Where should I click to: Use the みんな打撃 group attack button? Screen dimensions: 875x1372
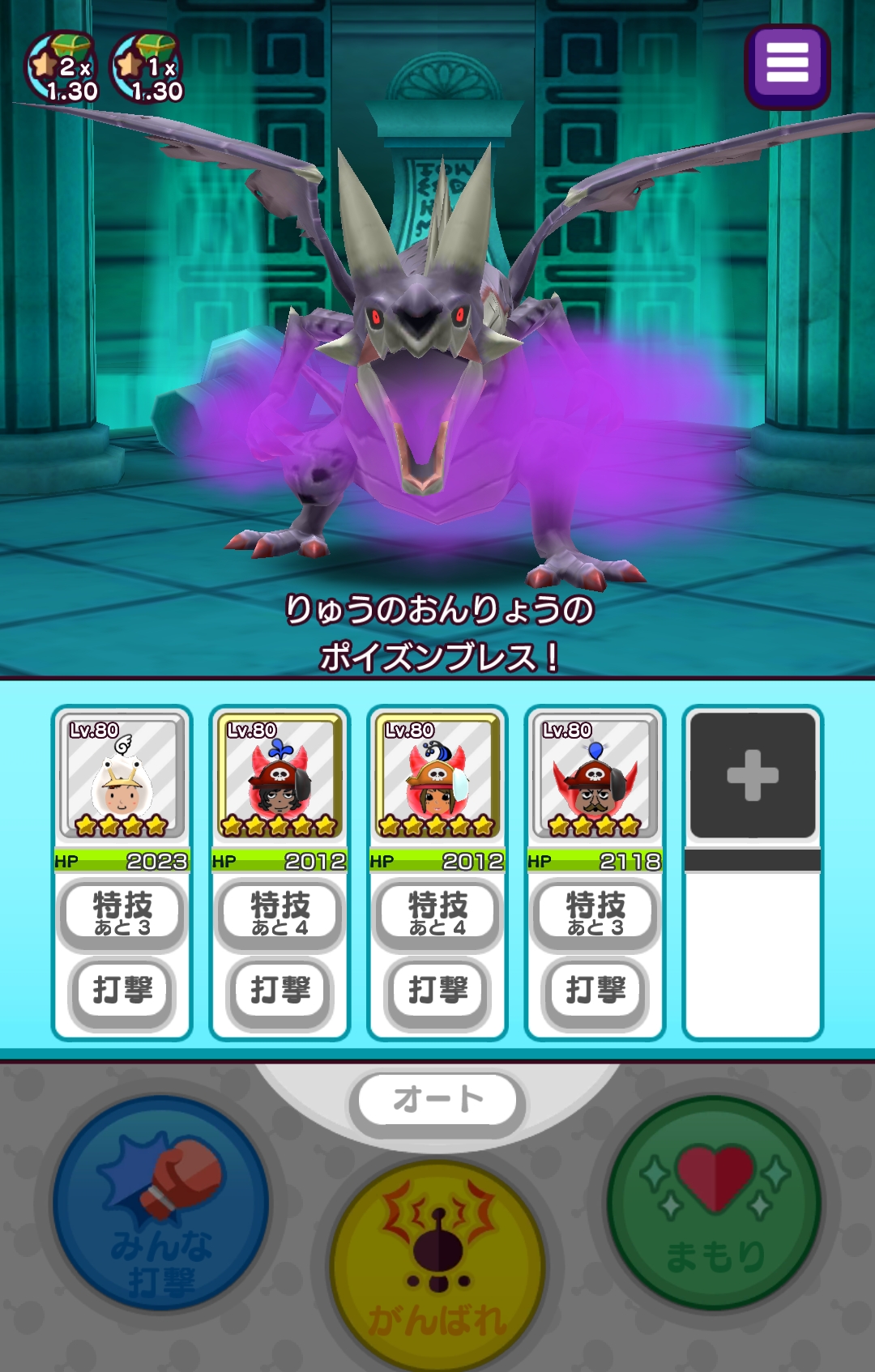tap(160, 1204)
